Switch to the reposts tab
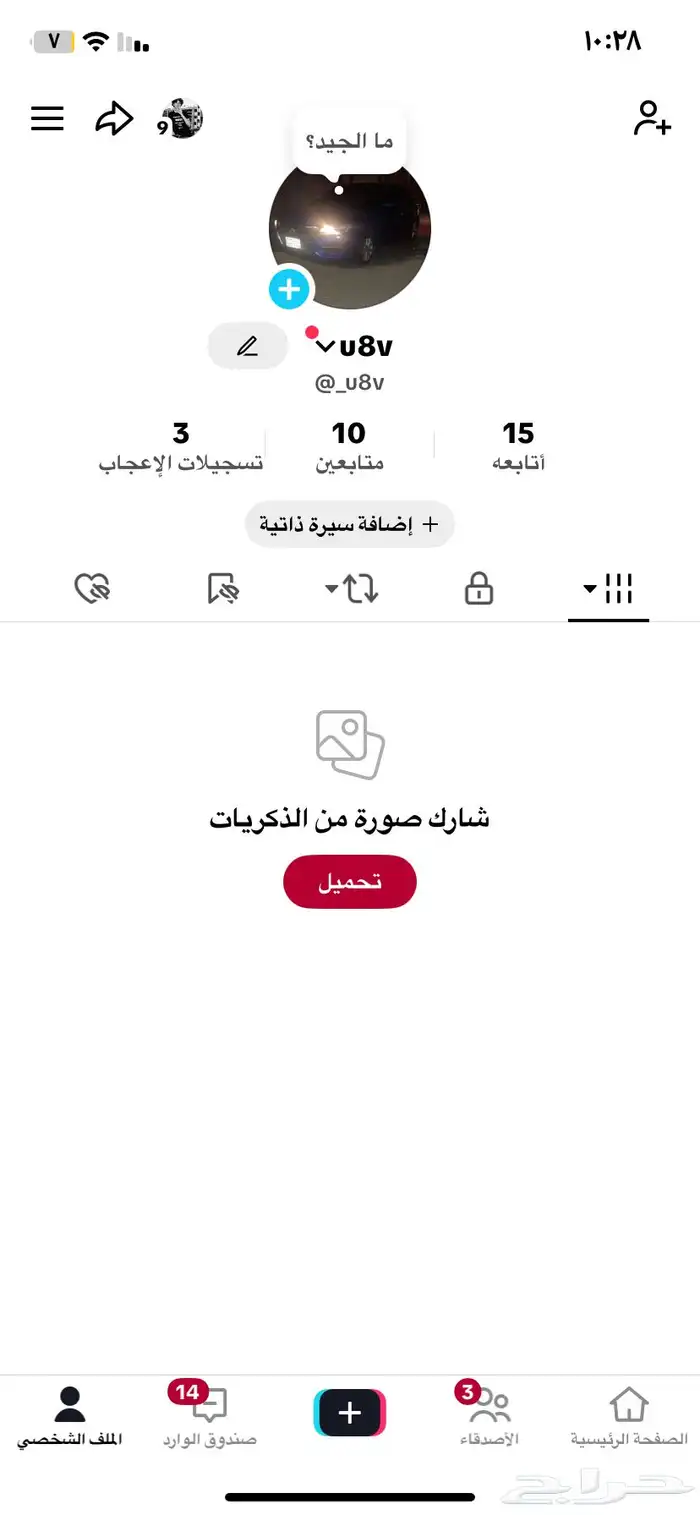700x1515 pixels. pos(352,590)
